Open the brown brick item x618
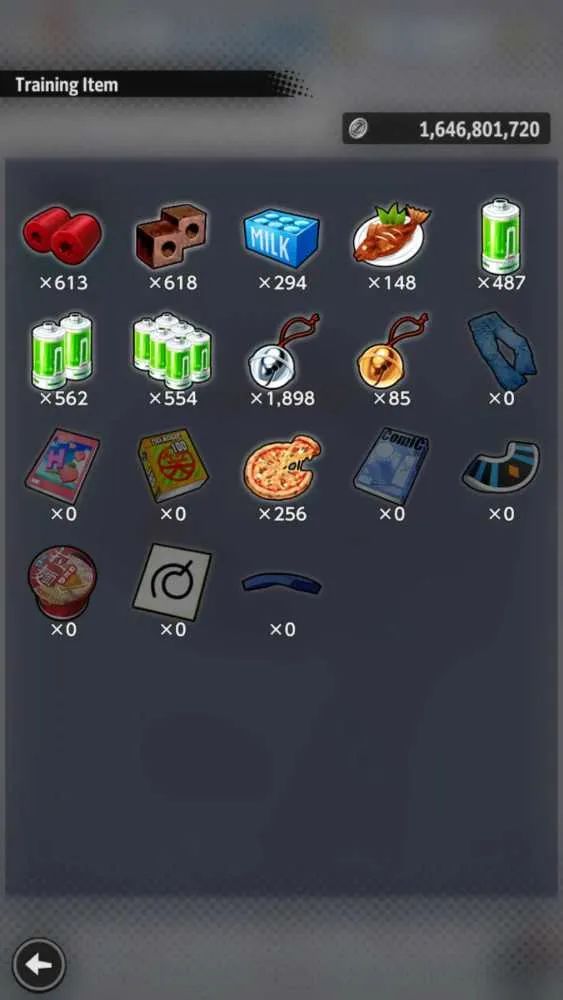Screen dimensions: 563x1000 click(x=172, y=235)
